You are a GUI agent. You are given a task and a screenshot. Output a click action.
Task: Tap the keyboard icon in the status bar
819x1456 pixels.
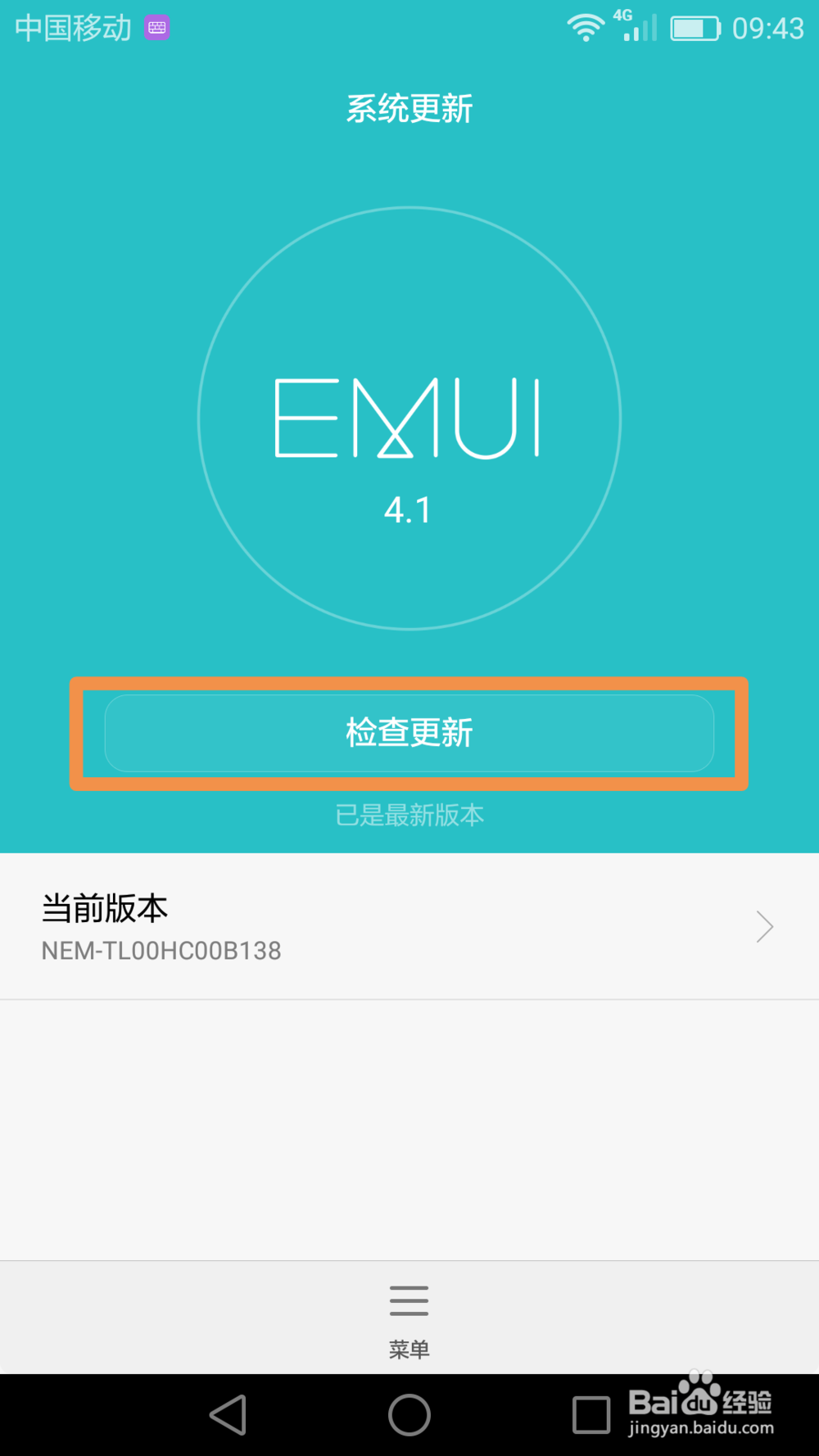click(x=155, y=27)
